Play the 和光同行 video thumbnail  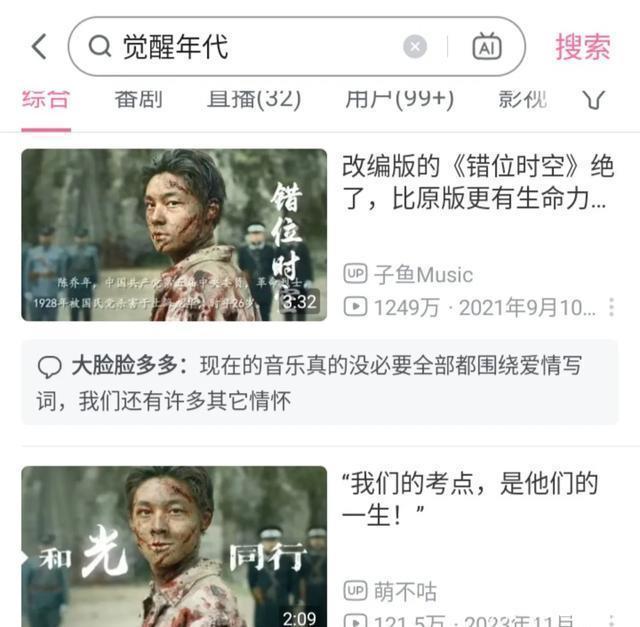[174, 545]
